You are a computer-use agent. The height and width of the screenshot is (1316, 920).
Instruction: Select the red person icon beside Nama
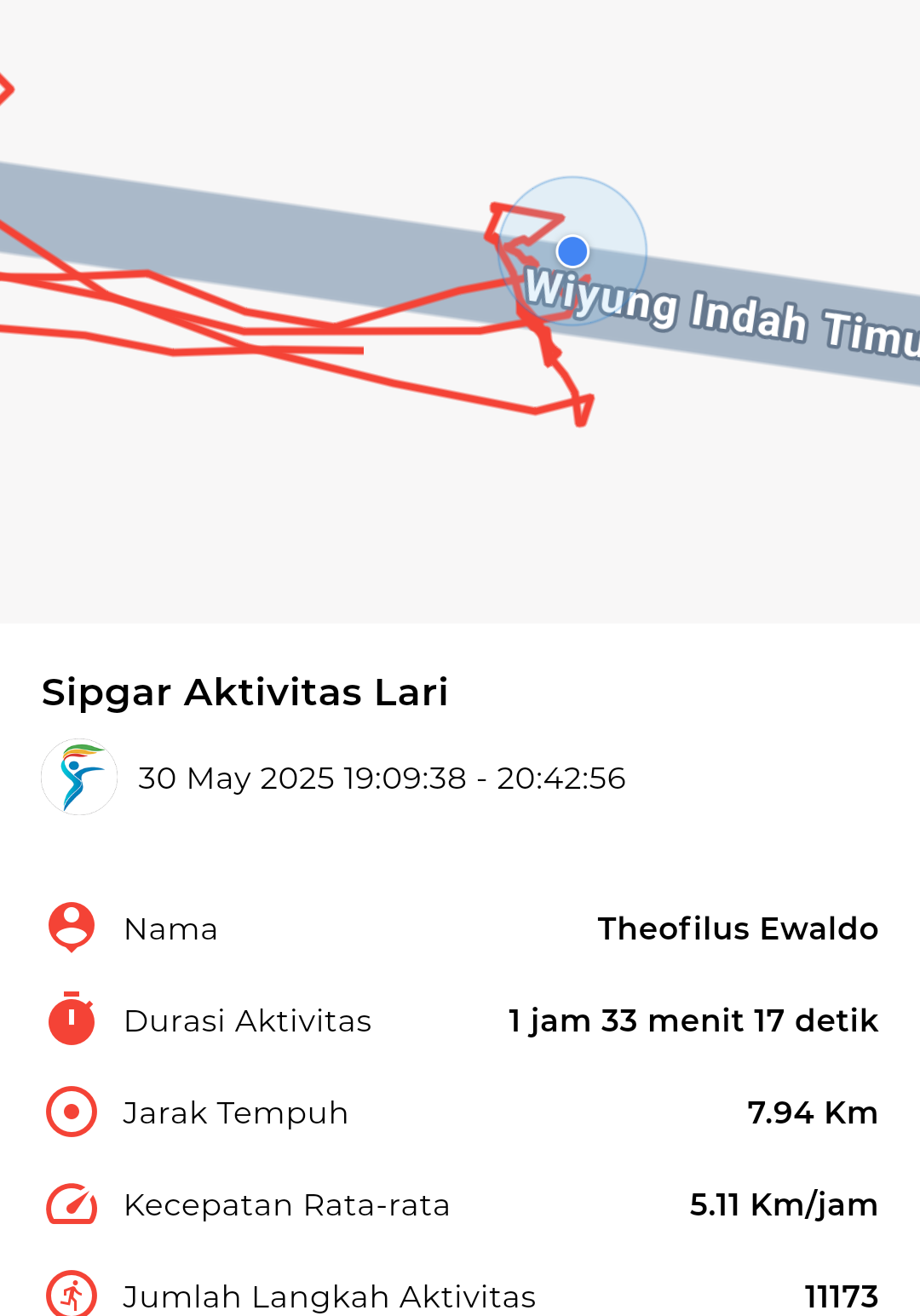[x=70, y=928]
